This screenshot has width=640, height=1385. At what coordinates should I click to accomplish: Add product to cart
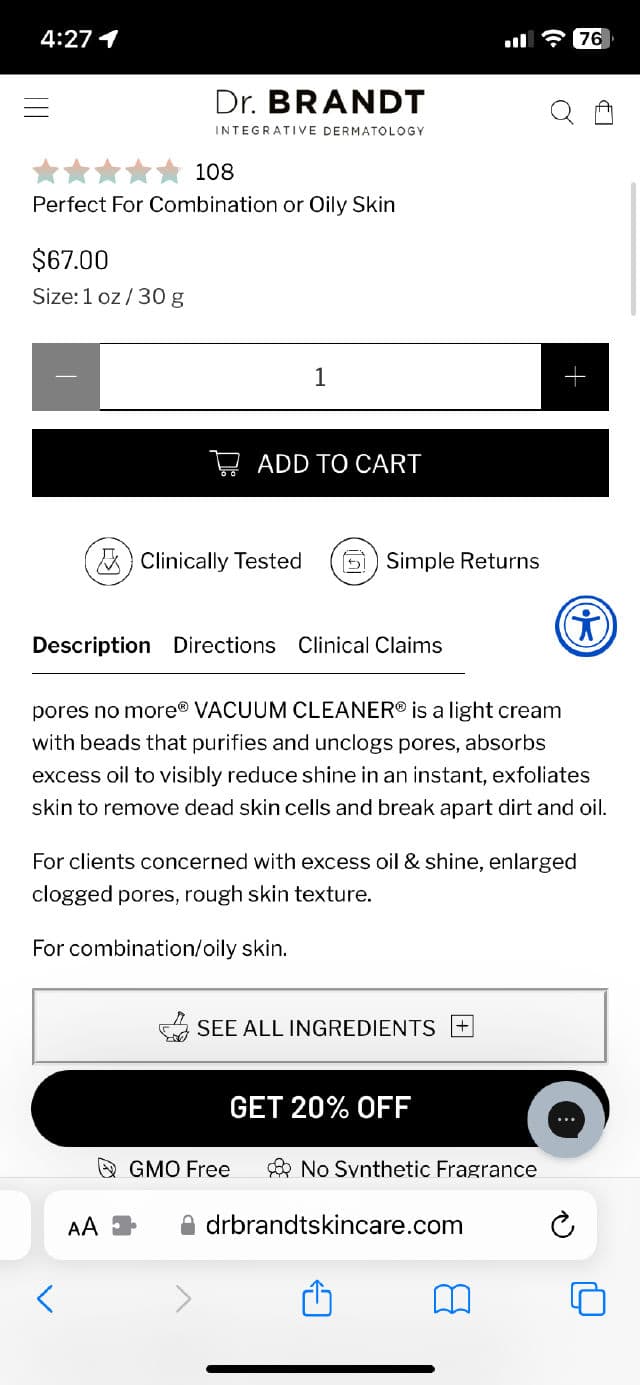[320, 463]
